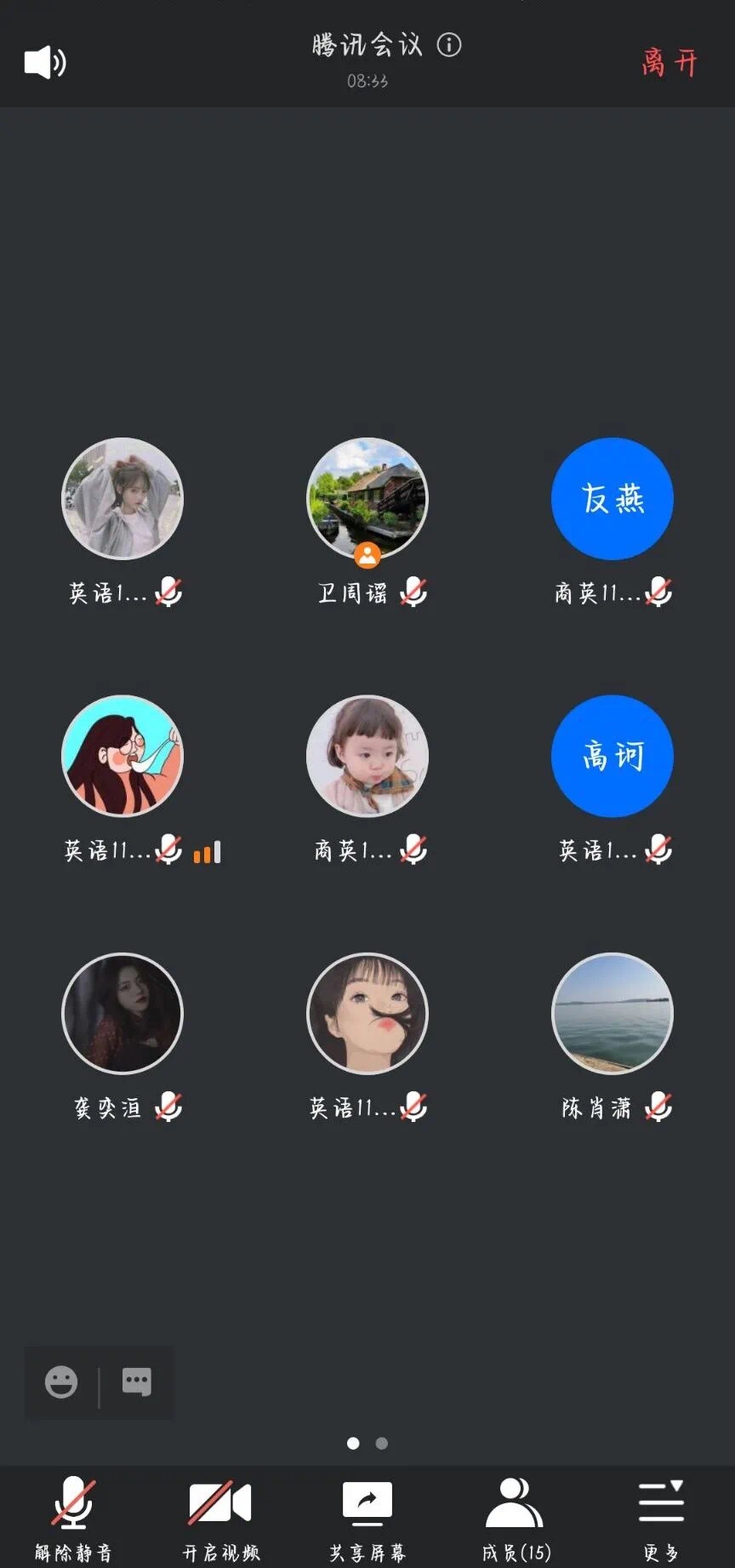
Task: Go to the second page indicator dot
Action: (x=382, y=1443)
